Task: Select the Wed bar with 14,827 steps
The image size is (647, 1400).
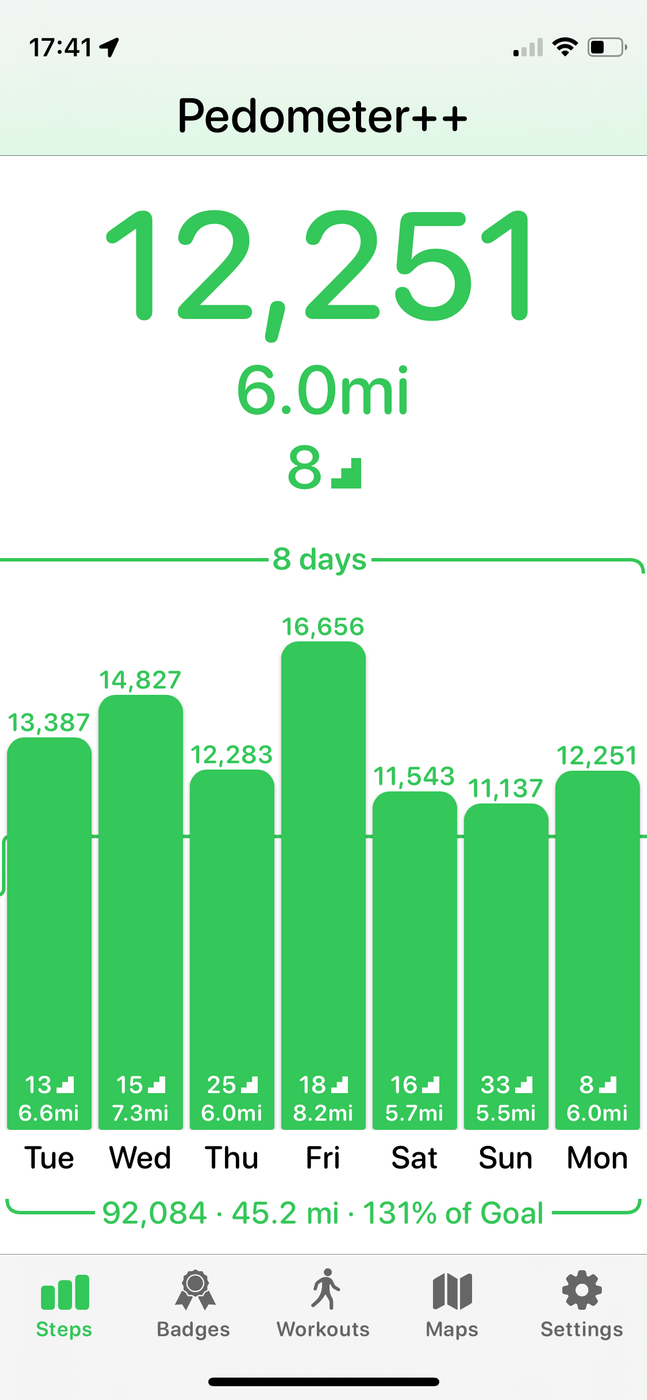Action: pos(141,912)
